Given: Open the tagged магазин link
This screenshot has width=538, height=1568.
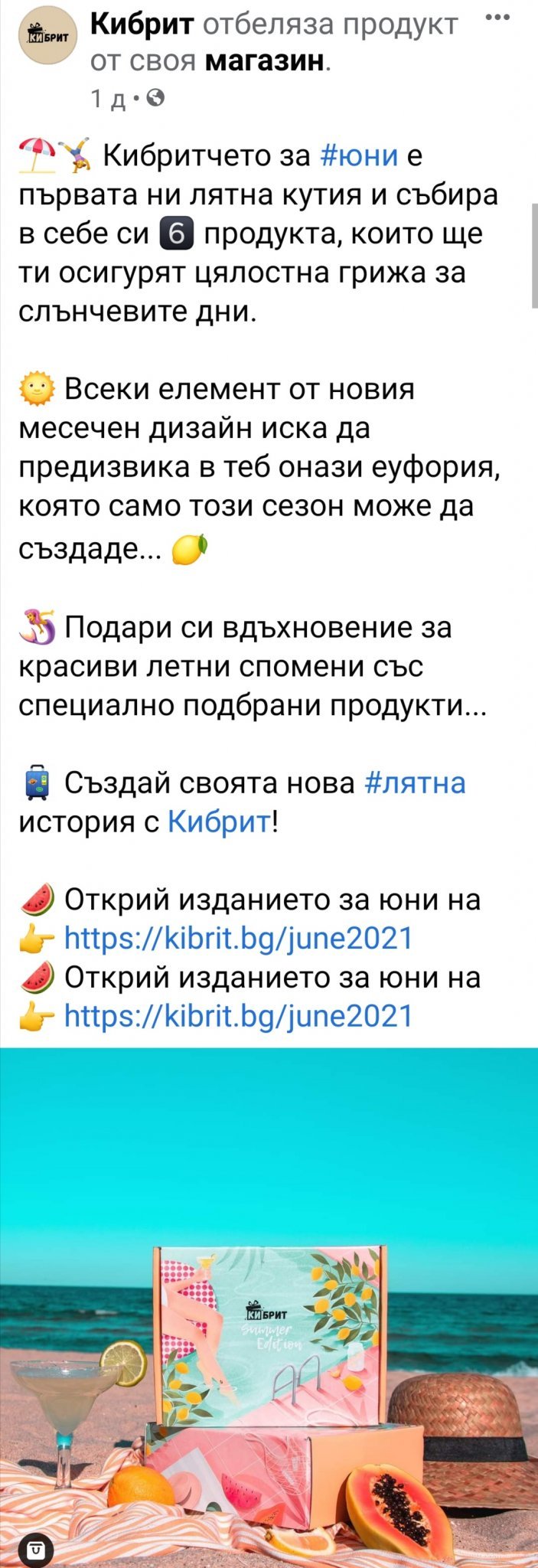Looking at the screenshot, I should click(264, 61).
